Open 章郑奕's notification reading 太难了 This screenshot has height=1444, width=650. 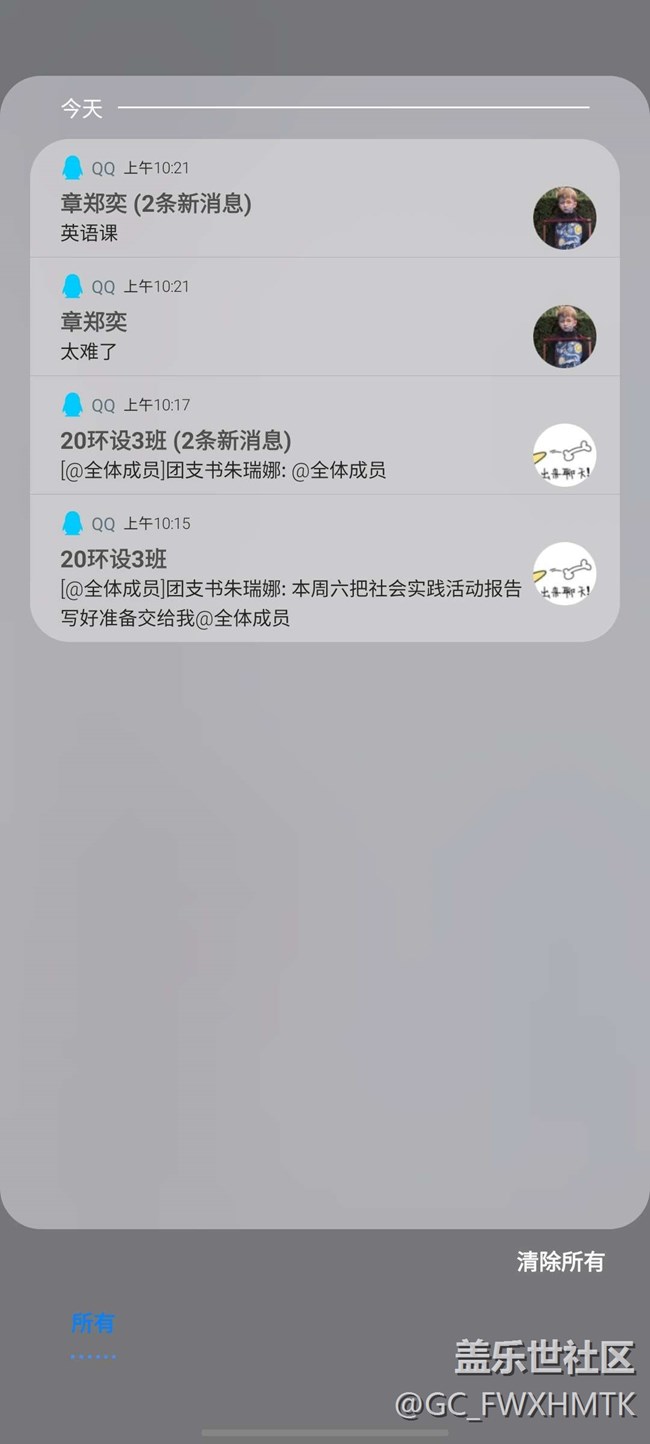290,321
